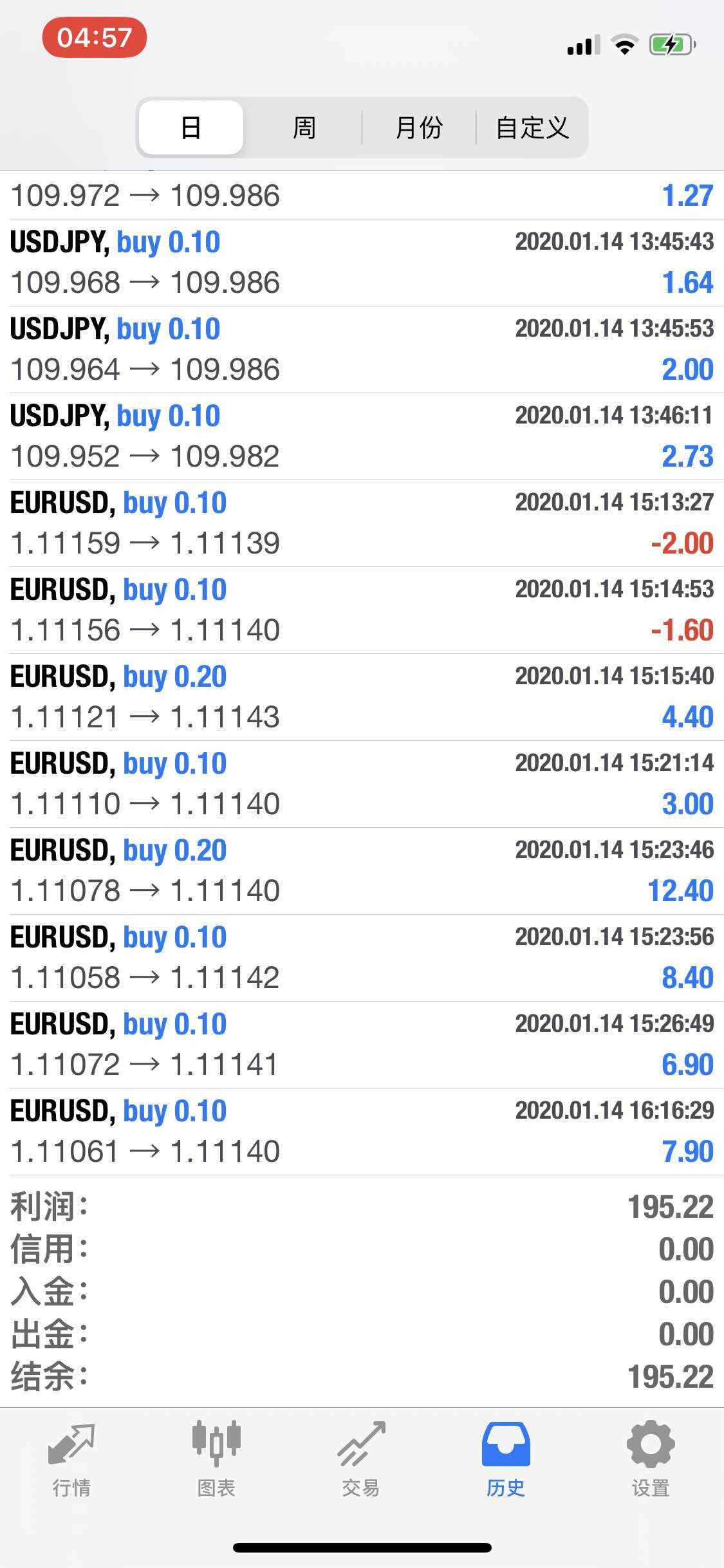Show details of EURUSD trade at 15:14:53

pos(362,610)
